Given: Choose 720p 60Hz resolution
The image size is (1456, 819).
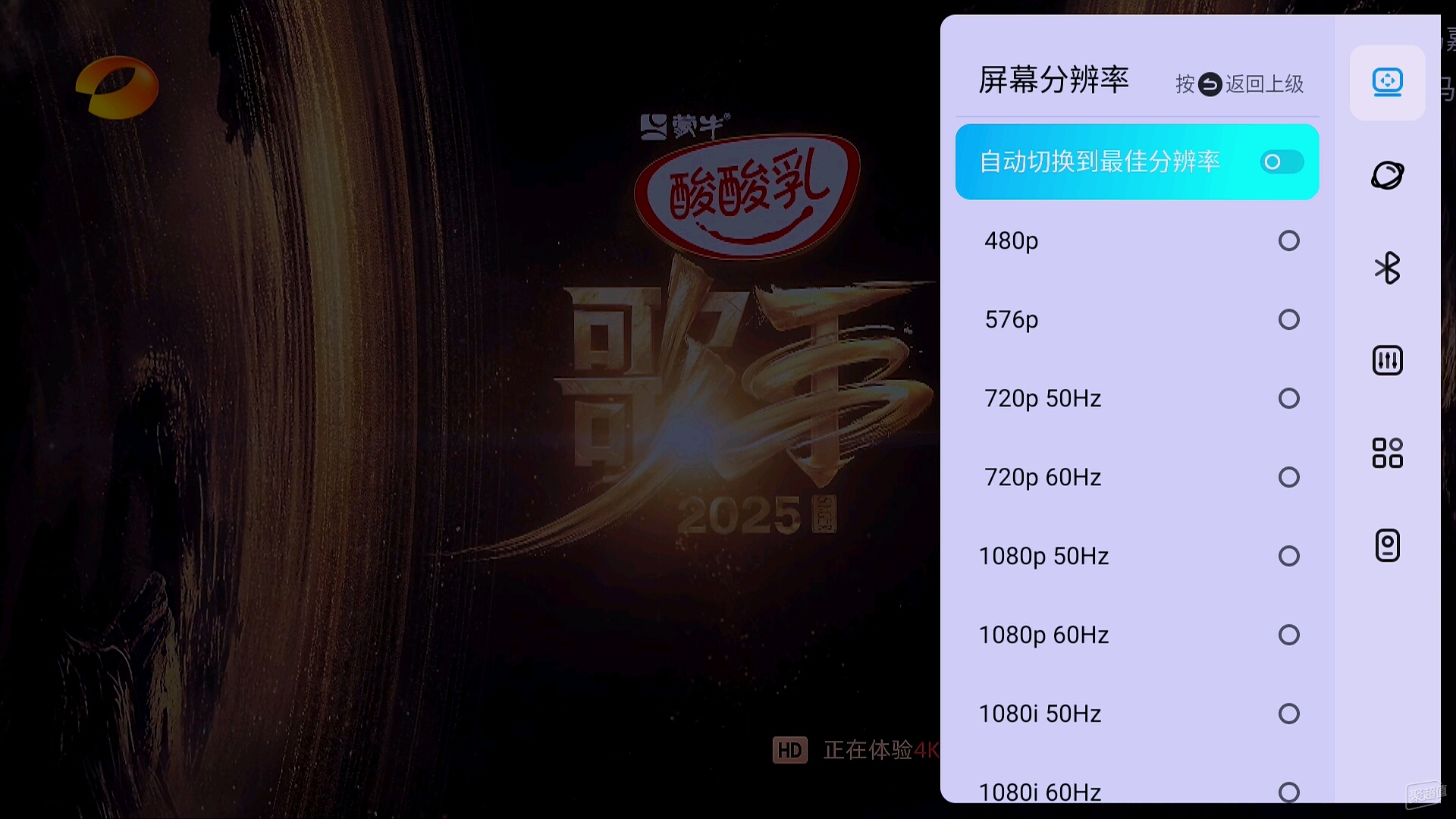Looking at the screenshot, I should point(1288,478).
